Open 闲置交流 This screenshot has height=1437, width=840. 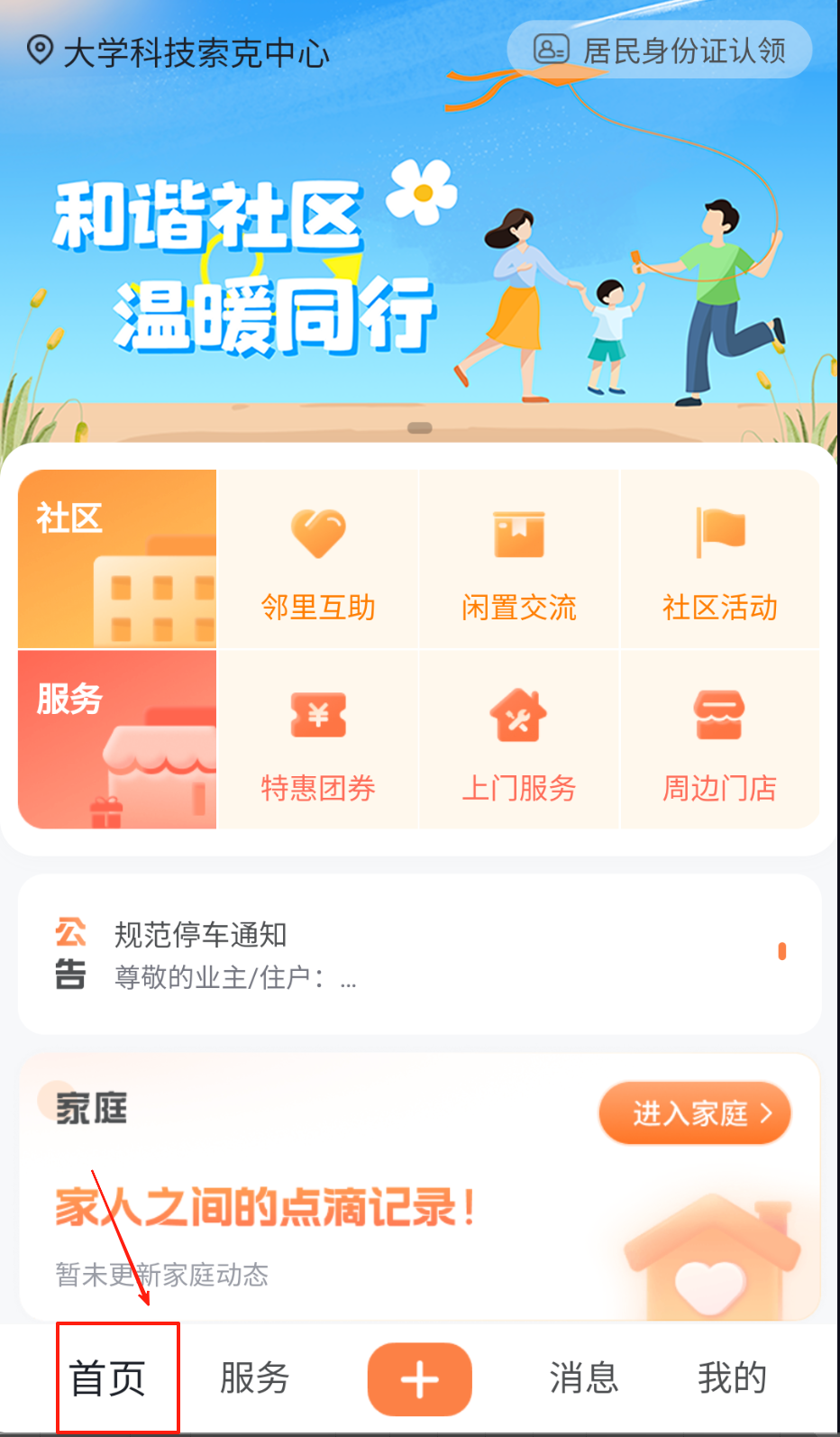[x=519, y=560]
